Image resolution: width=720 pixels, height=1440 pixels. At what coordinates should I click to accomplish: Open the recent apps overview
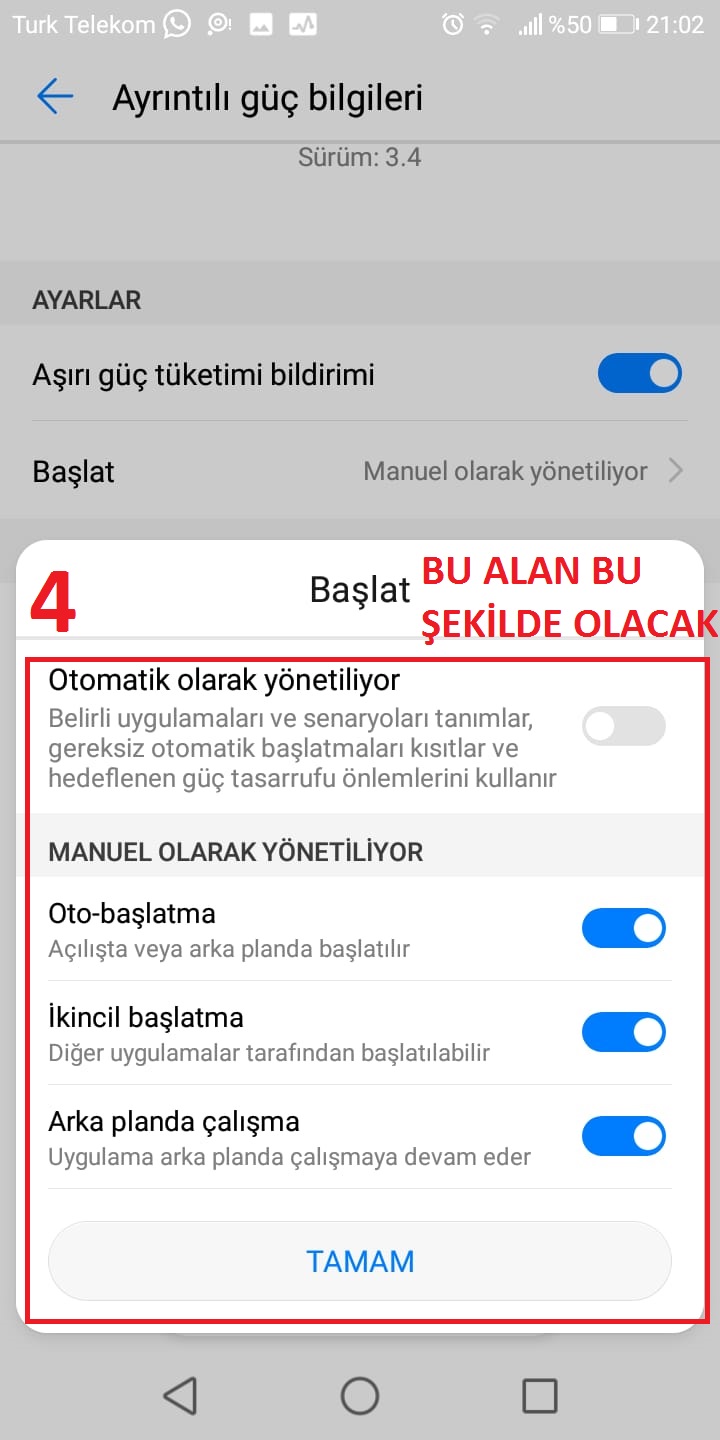(x=540, y=1395)
